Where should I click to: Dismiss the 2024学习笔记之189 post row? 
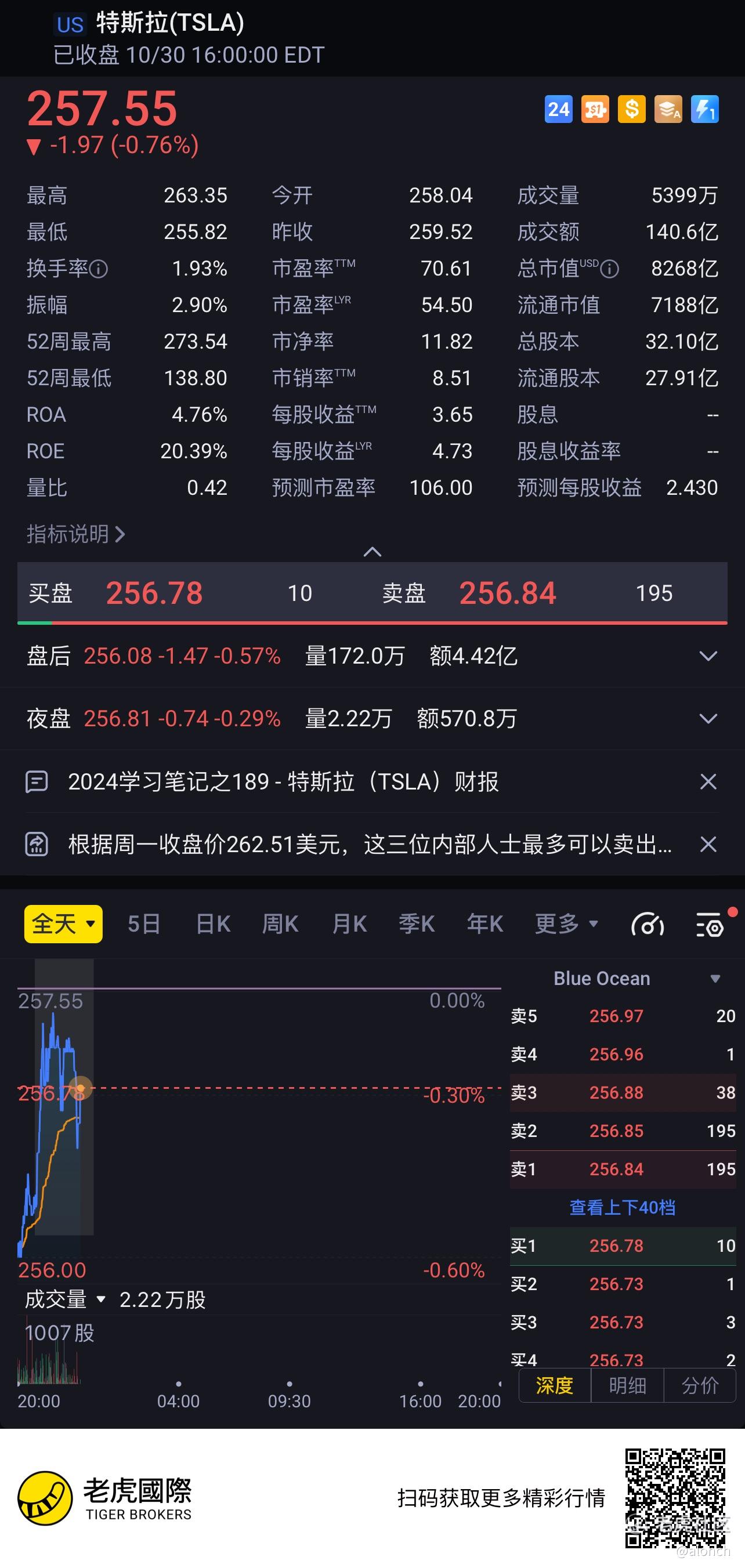pos(708,781)
